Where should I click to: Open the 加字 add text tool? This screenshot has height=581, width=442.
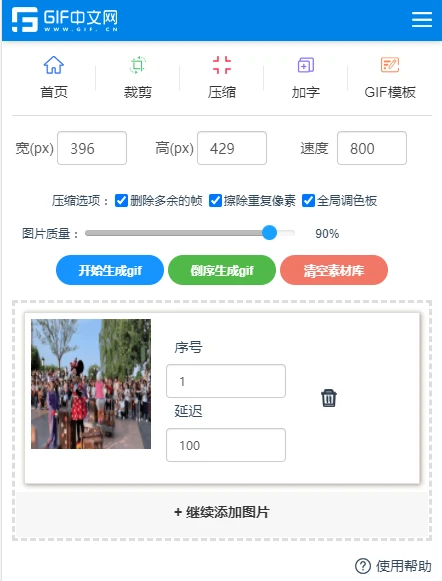306,77
